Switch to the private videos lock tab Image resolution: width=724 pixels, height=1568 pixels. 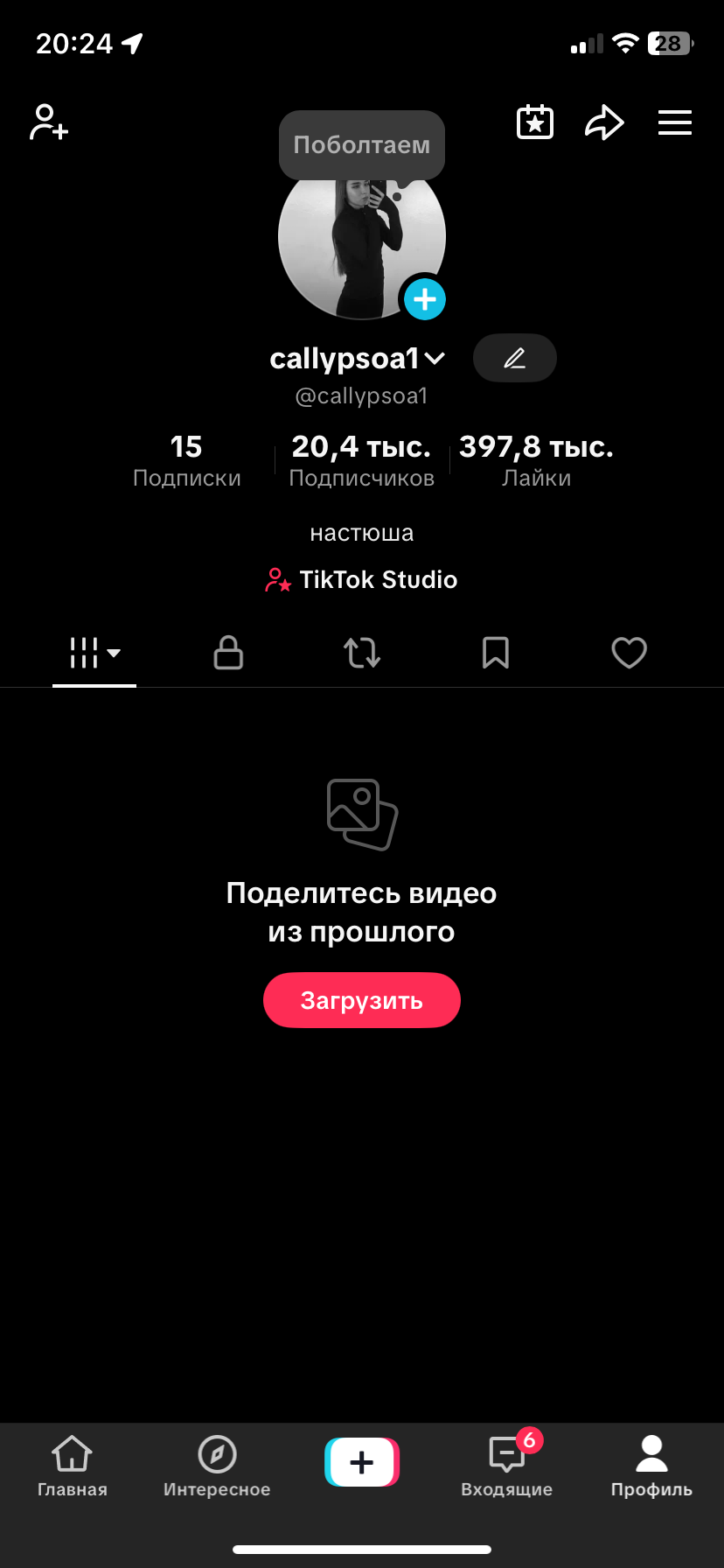[x=228, y=653]
